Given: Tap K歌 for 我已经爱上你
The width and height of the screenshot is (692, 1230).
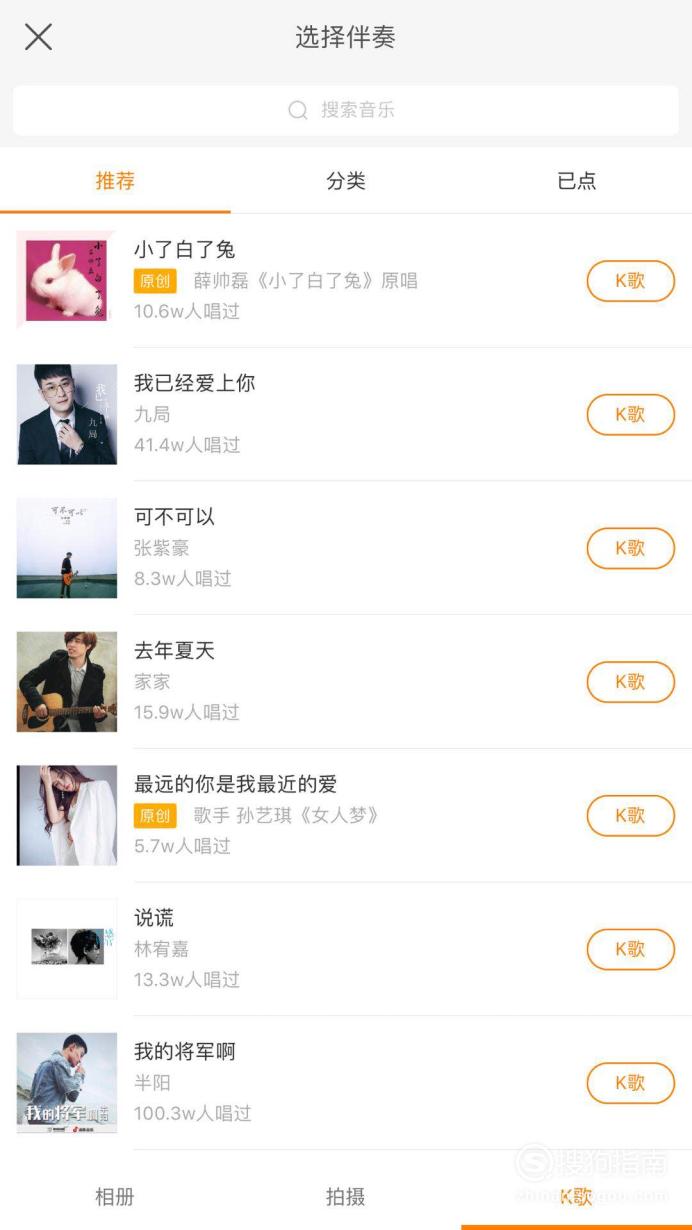Looking at the screenshot, I should (630, 414).
